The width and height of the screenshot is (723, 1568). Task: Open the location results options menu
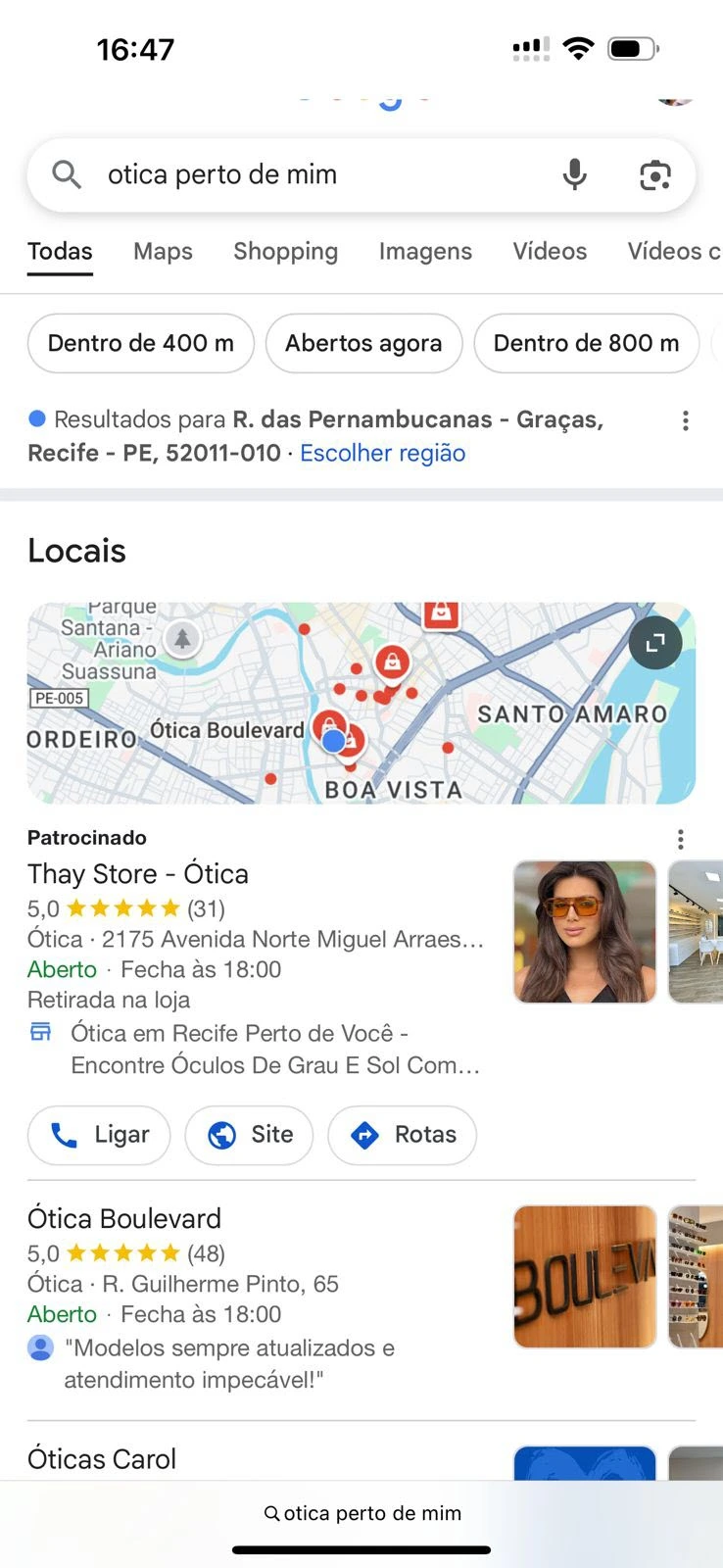[685, 419]
